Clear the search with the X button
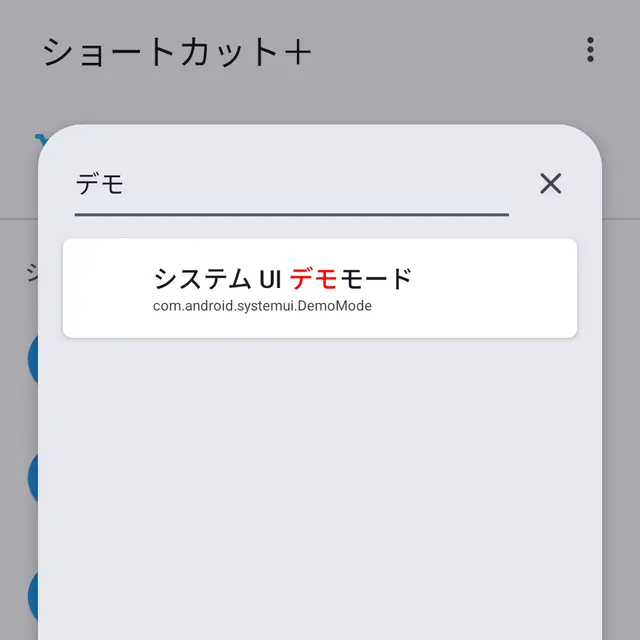The height and width of the screenshot is (640, 640). click(550, 183)
